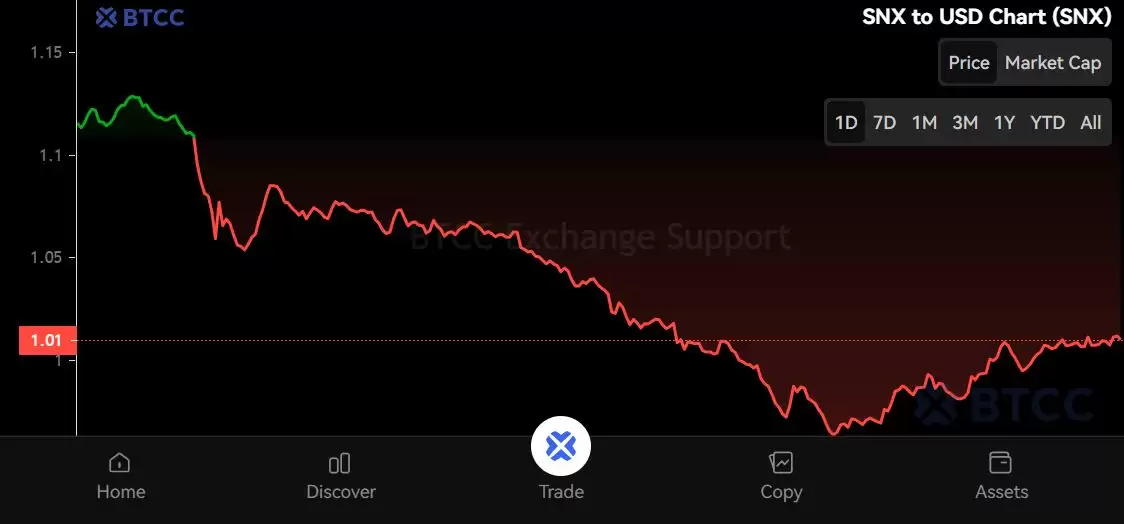The width and height of the screenshot is (1124, 524).
Task: Go to the Home tab
Action: [121, 476]
